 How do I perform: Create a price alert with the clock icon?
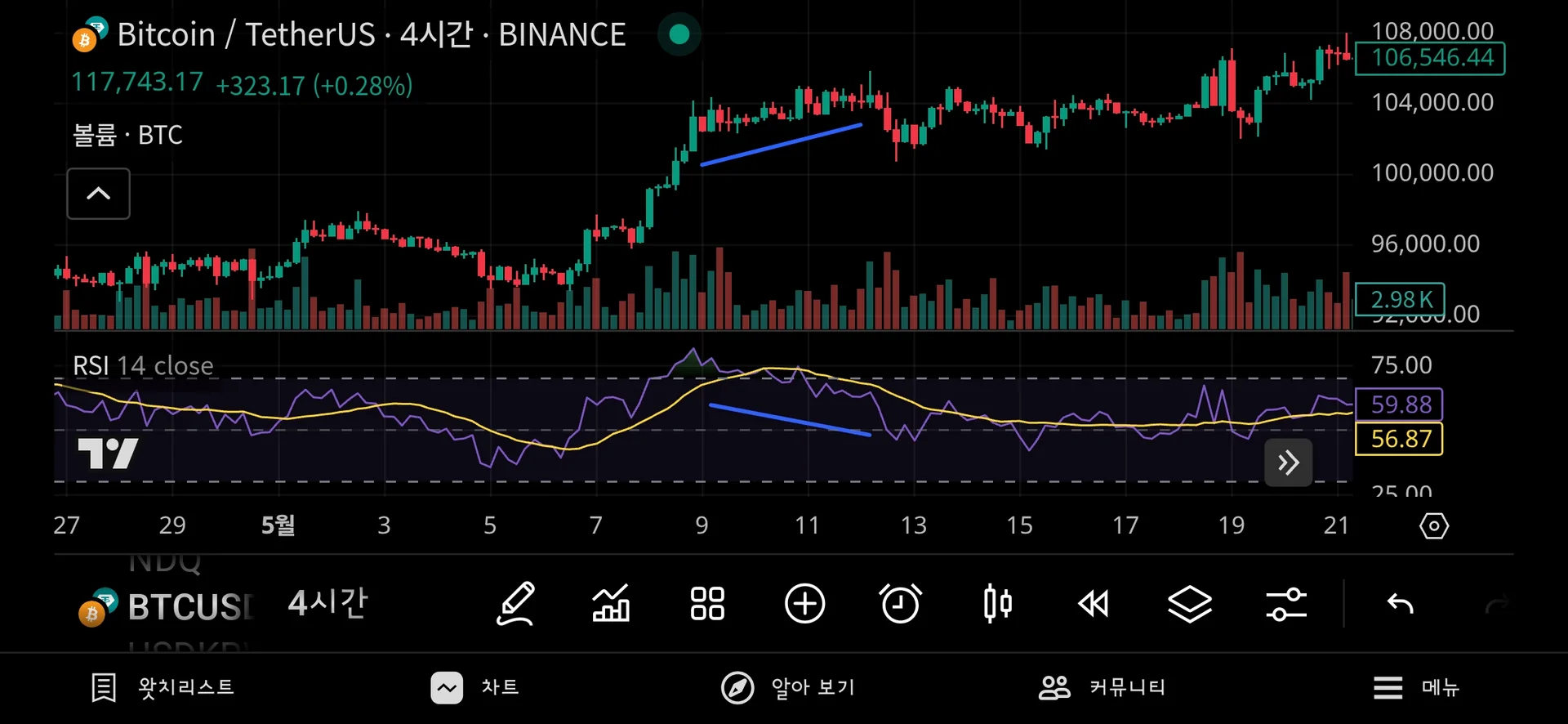click(900, 605)
